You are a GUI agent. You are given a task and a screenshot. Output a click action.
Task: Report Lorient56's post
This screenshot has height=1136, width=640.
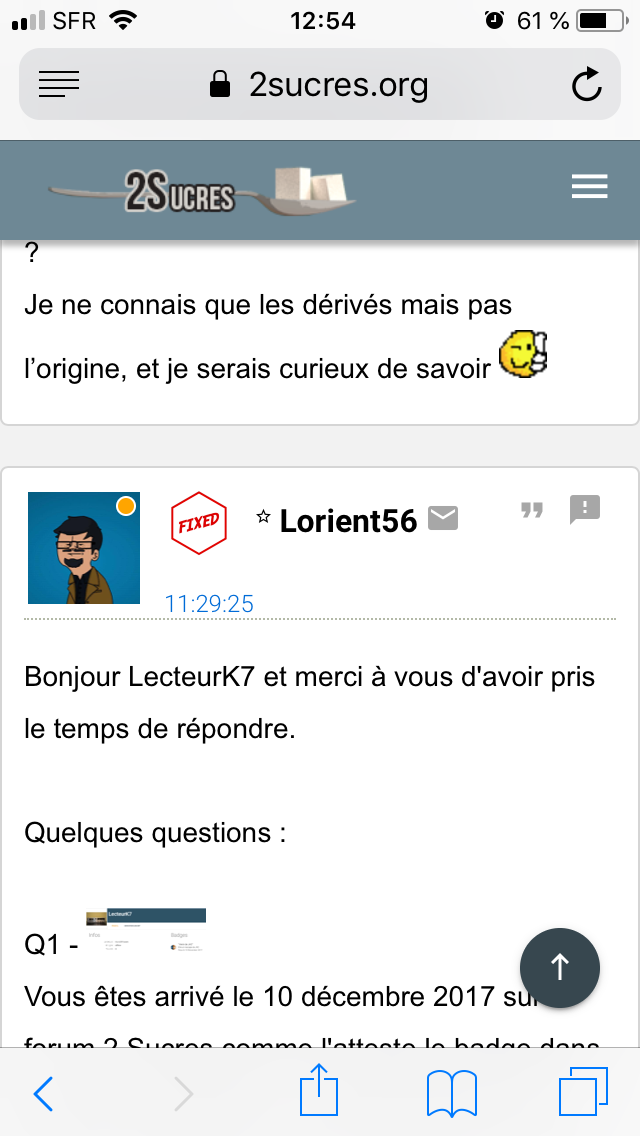pyautogui.click(x=585, y=509)
